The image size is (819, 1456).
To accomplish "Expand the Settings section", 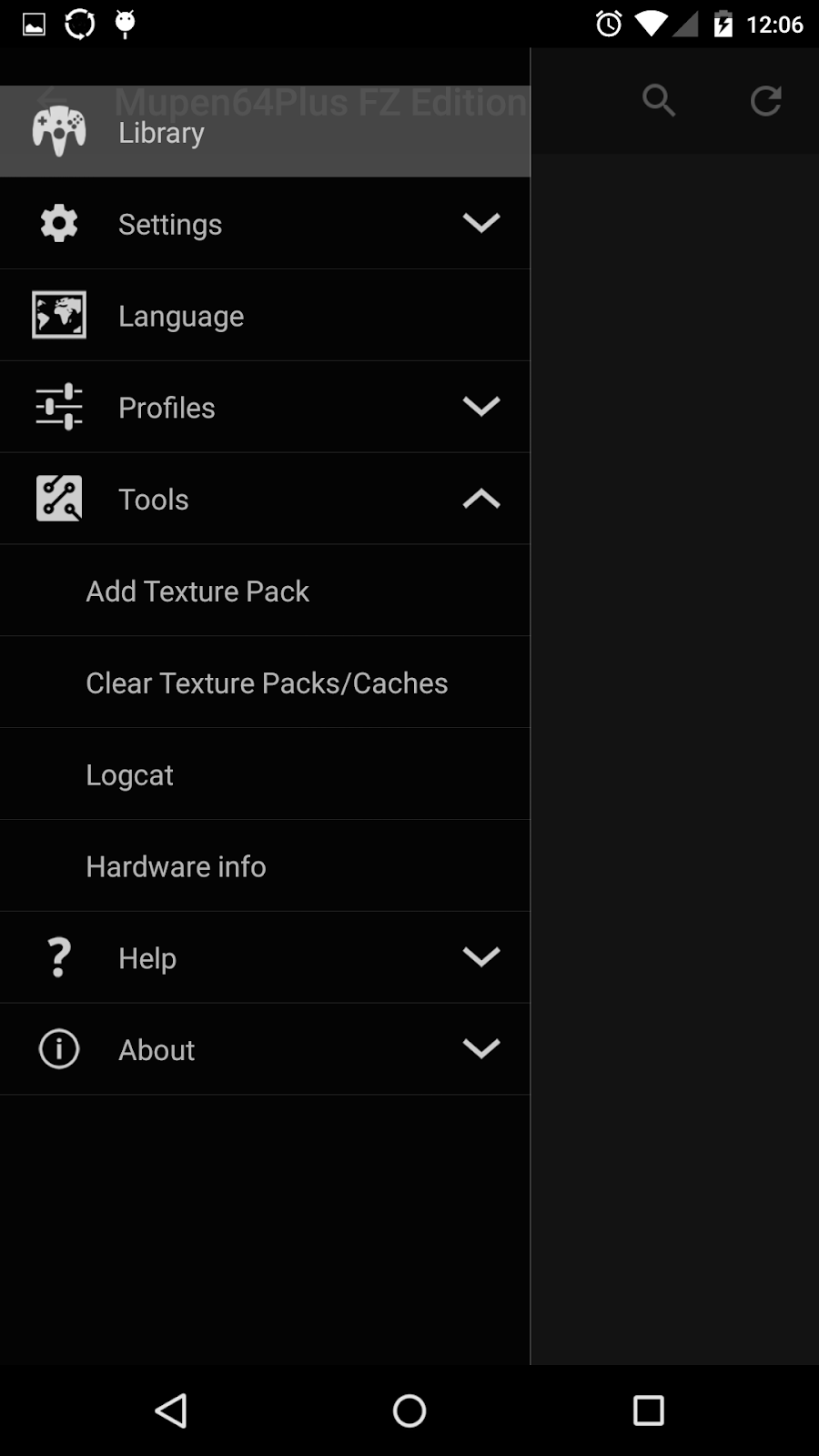I will [x=481, y=223].
